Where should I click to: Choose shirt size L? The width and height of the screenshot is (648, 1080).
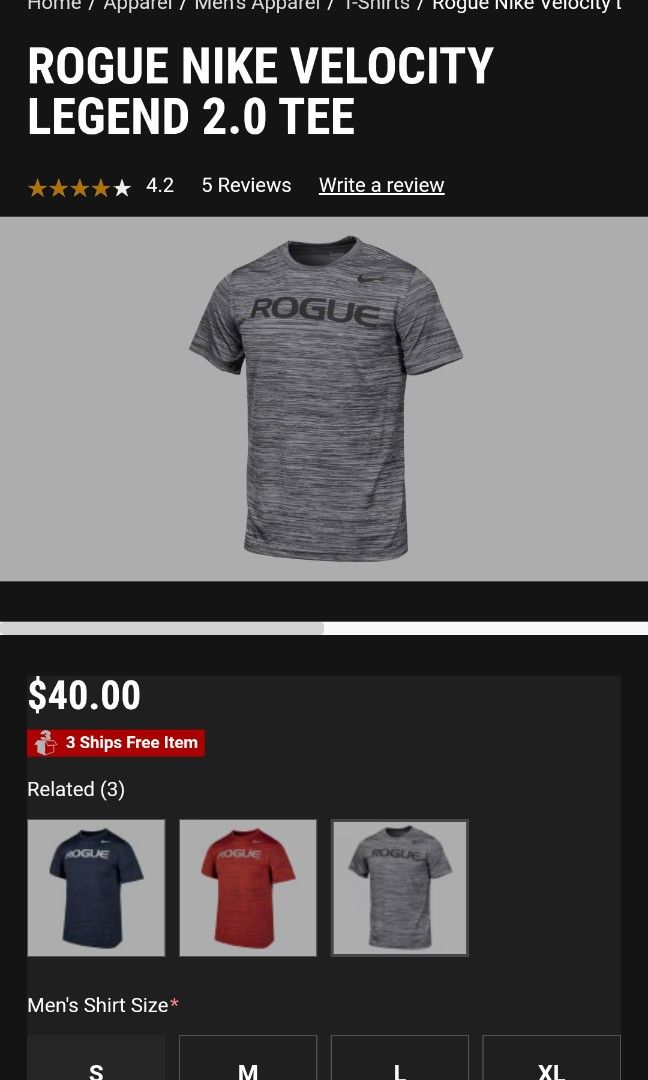(x=400, y=1064)
